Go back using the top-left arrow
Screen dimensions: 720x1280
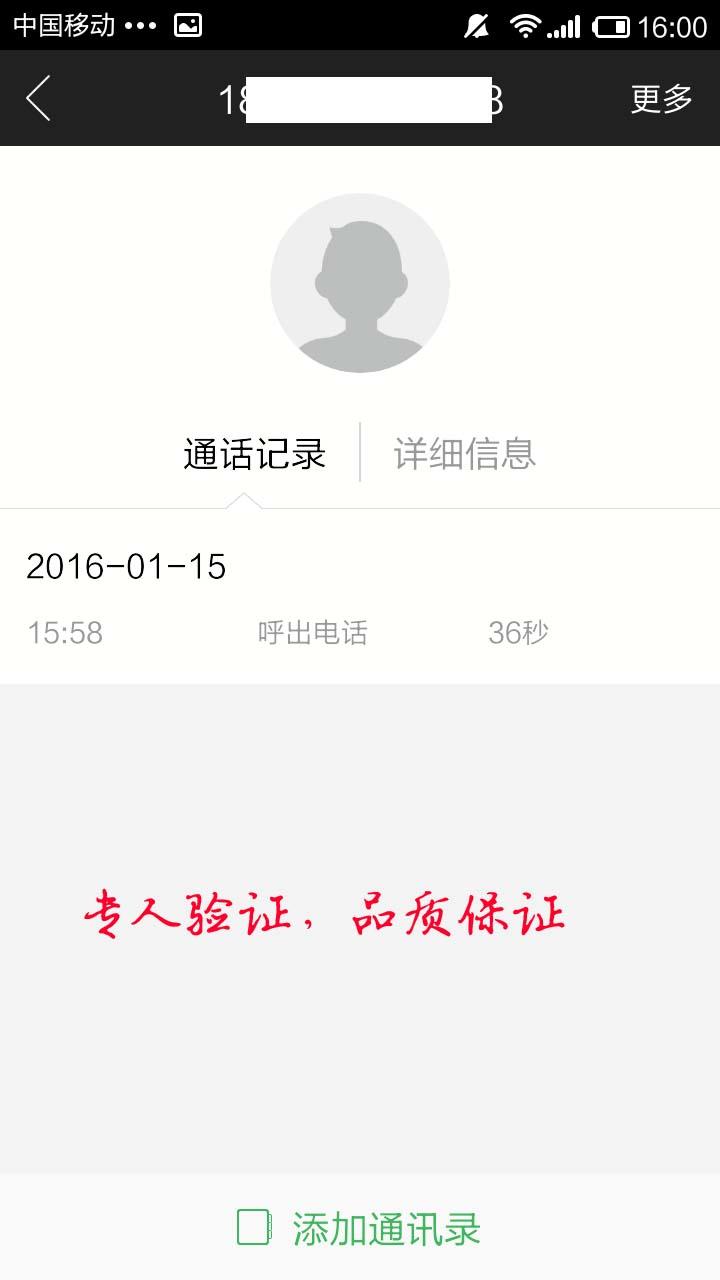(x=38, y=99)
